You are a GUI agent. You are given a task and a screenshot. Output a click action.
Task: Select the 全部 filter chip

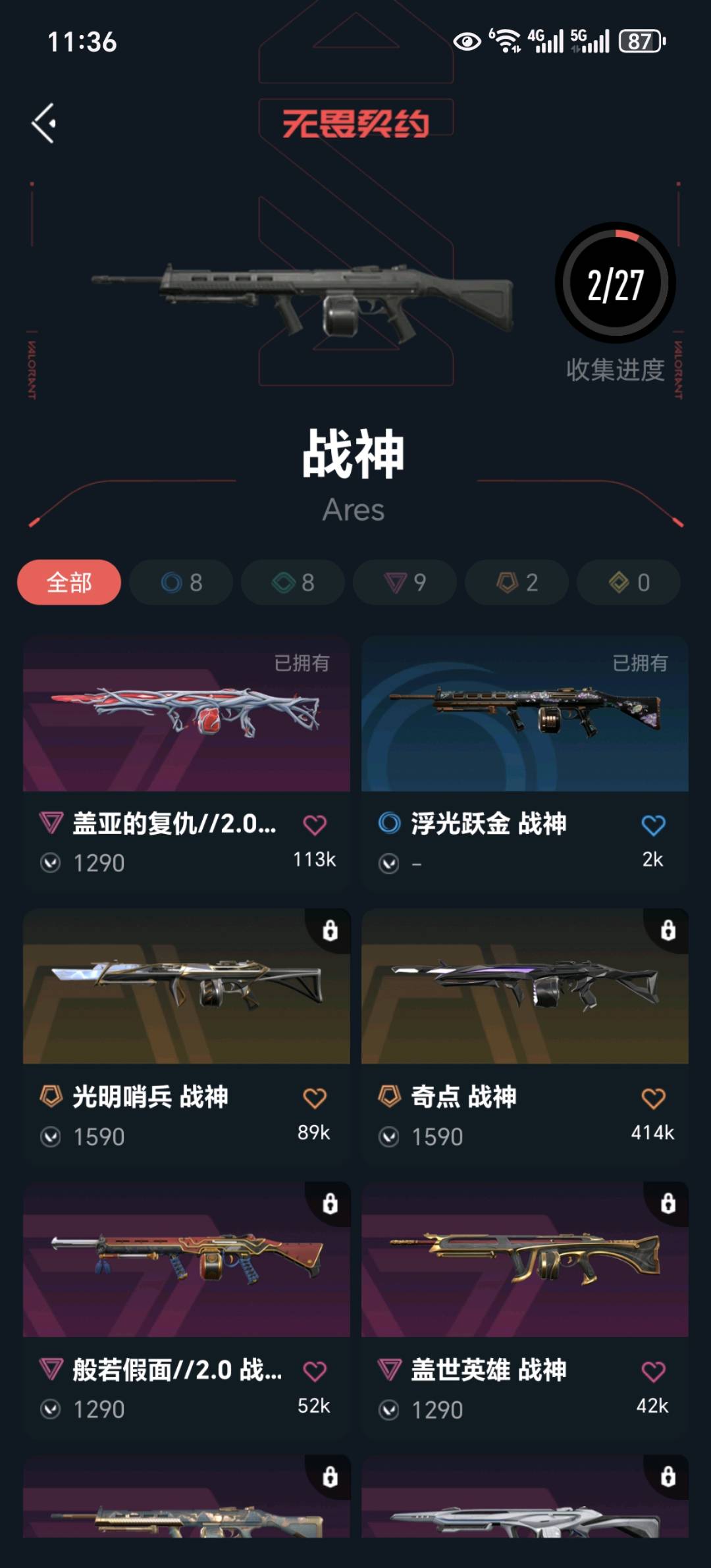tap(69, 583)
